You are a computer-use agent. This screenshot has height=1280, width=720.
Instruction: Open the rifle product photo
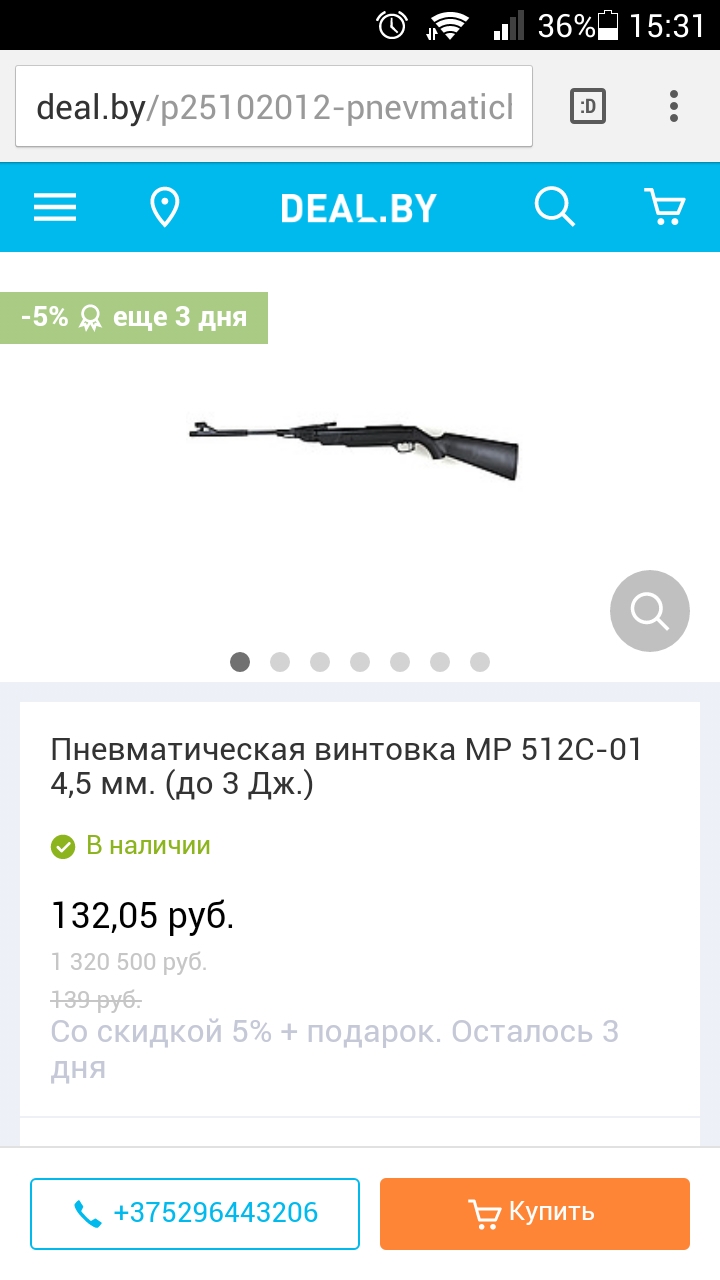pyautogui.click(x=355, y=448)
